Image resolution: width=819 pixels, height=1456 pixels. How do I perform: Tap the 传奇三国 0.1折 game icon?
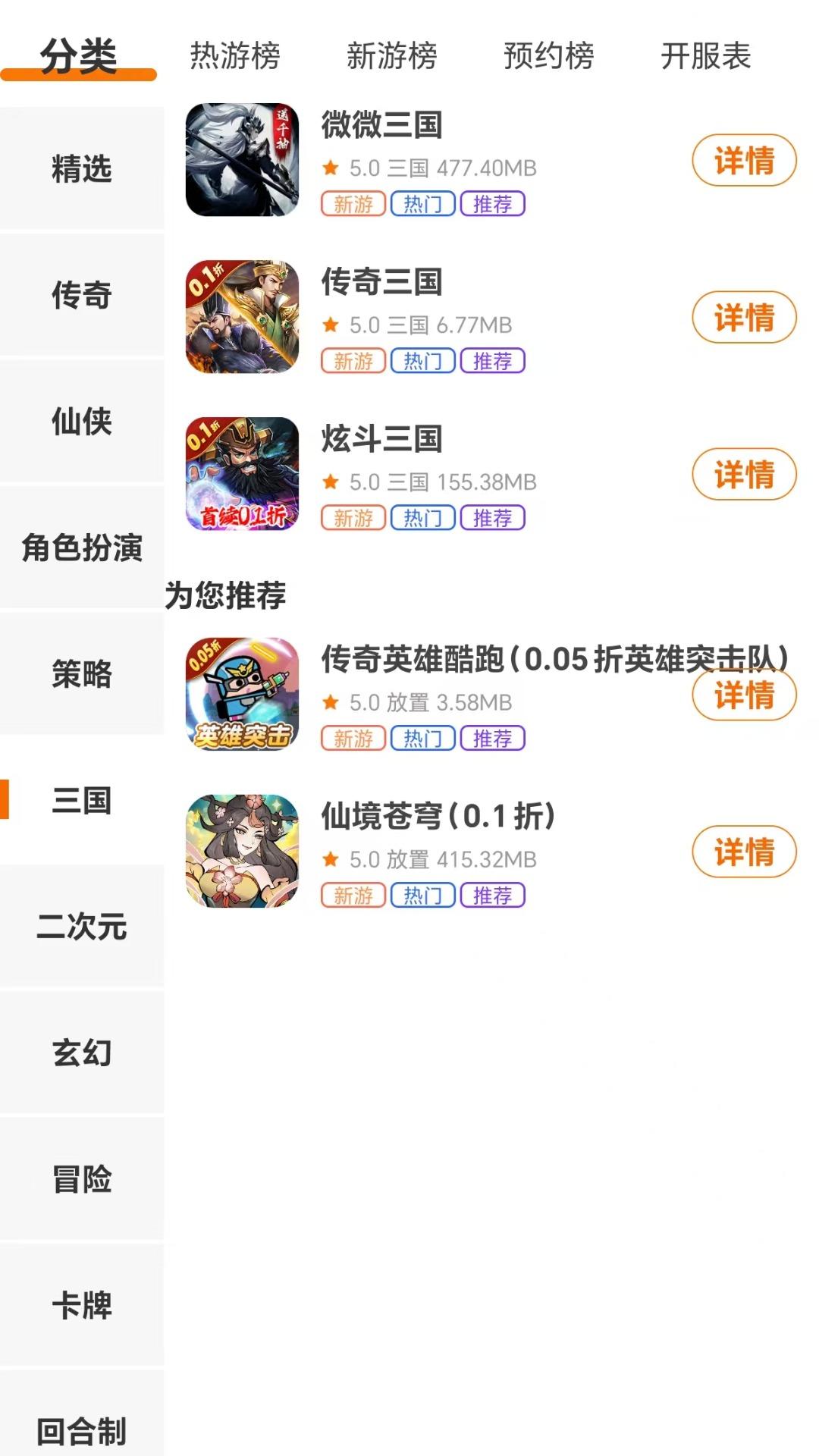243,318
